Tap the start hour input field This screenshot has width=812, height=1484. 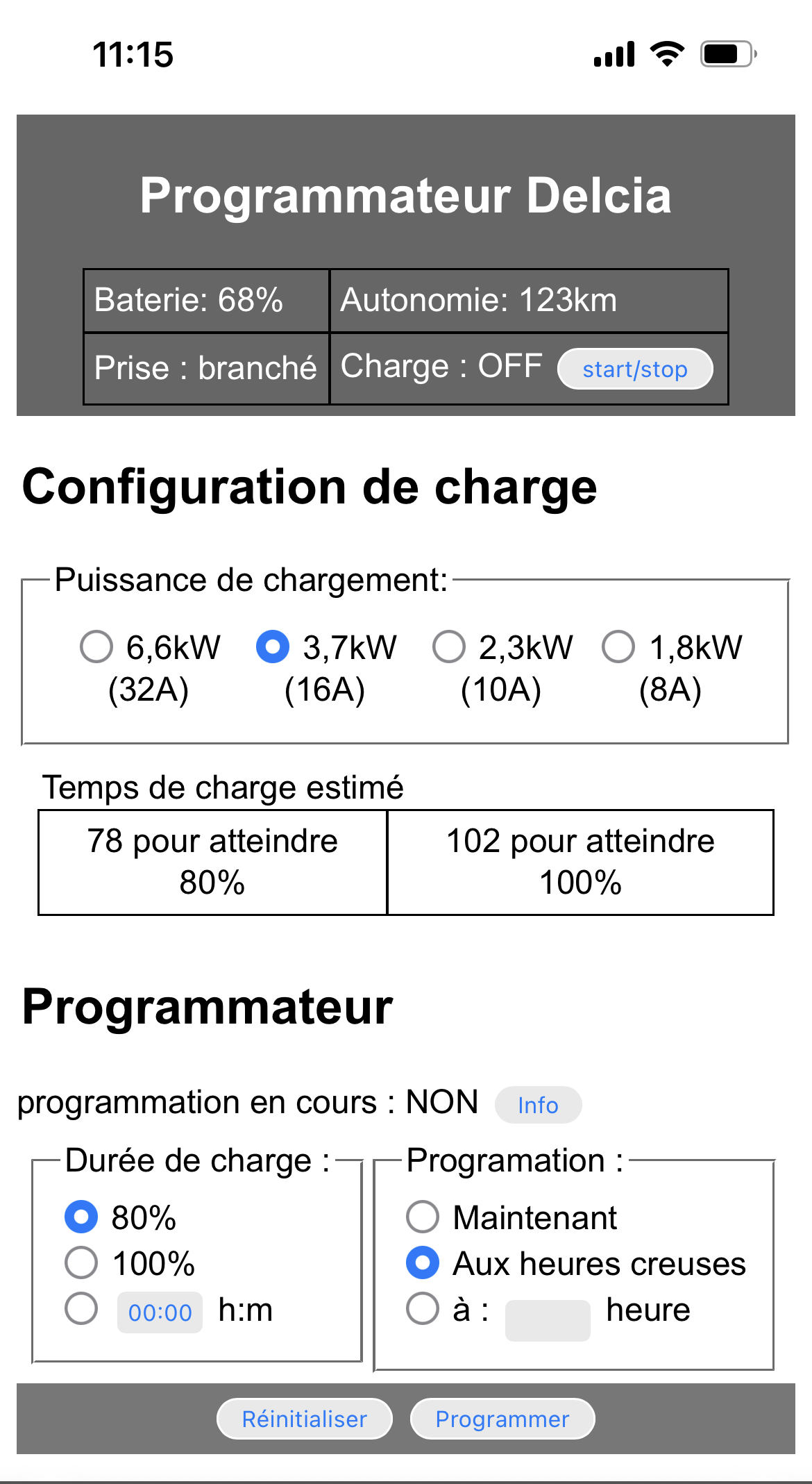548,1321
